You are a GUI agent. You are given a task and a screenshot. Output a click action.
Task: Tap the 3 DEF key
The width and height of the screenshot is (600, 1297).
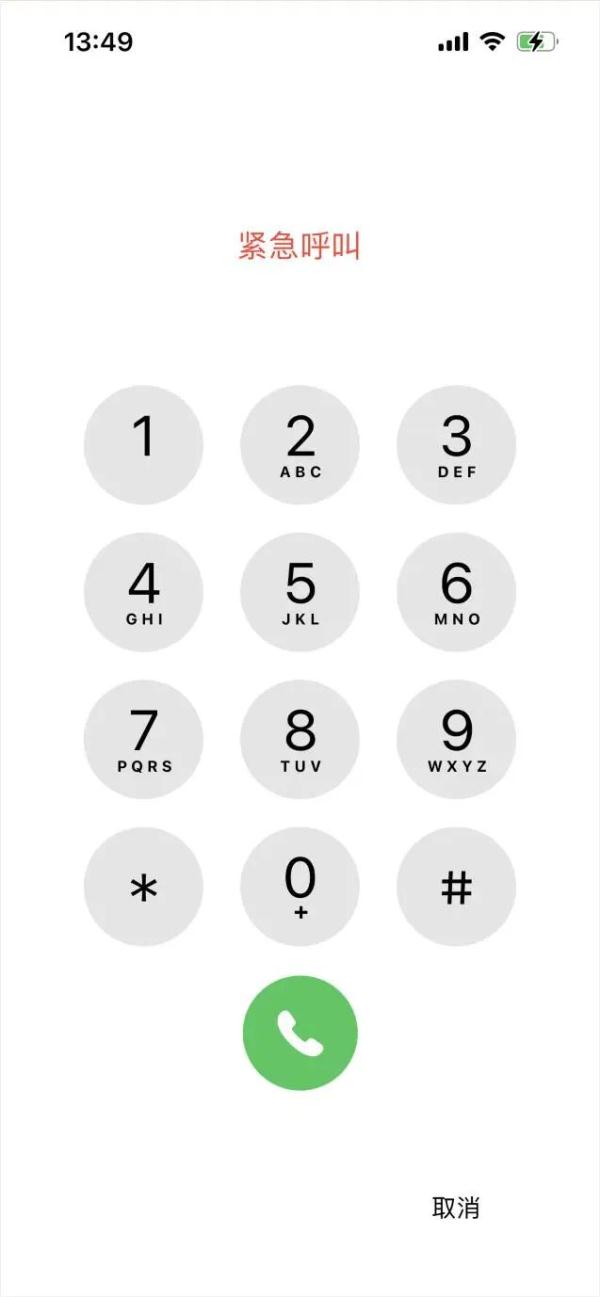coord(456,444)
